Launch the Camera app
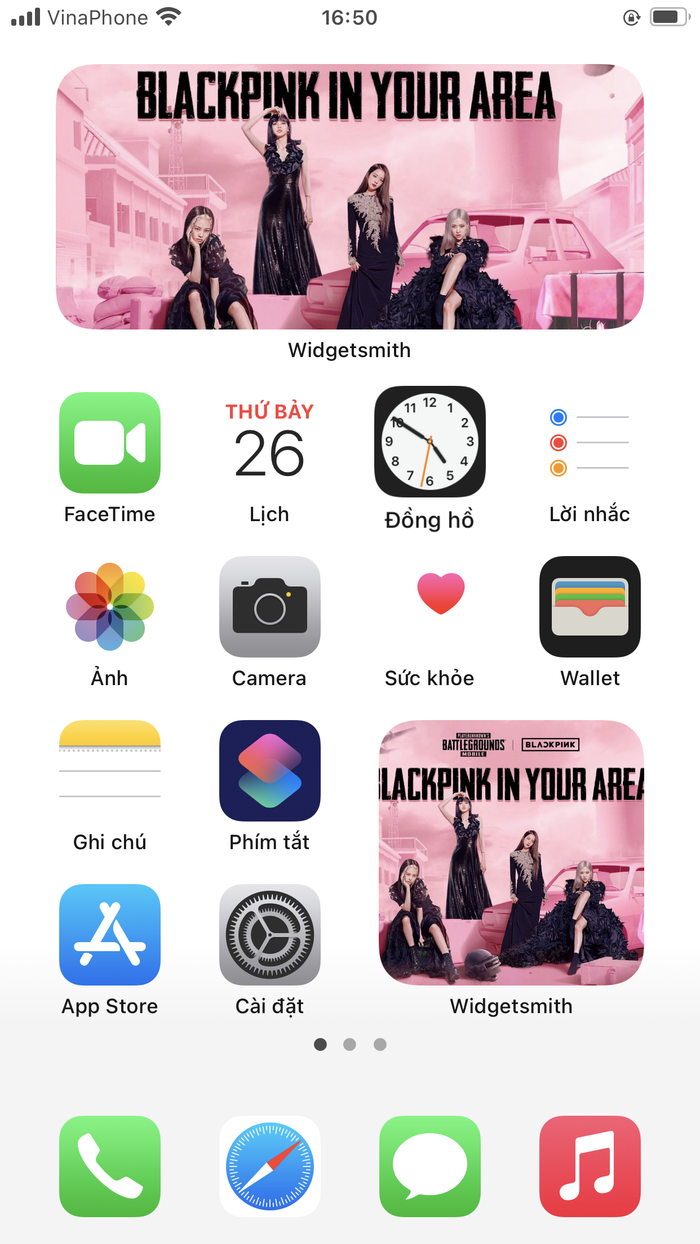 (x=270, y=606)
